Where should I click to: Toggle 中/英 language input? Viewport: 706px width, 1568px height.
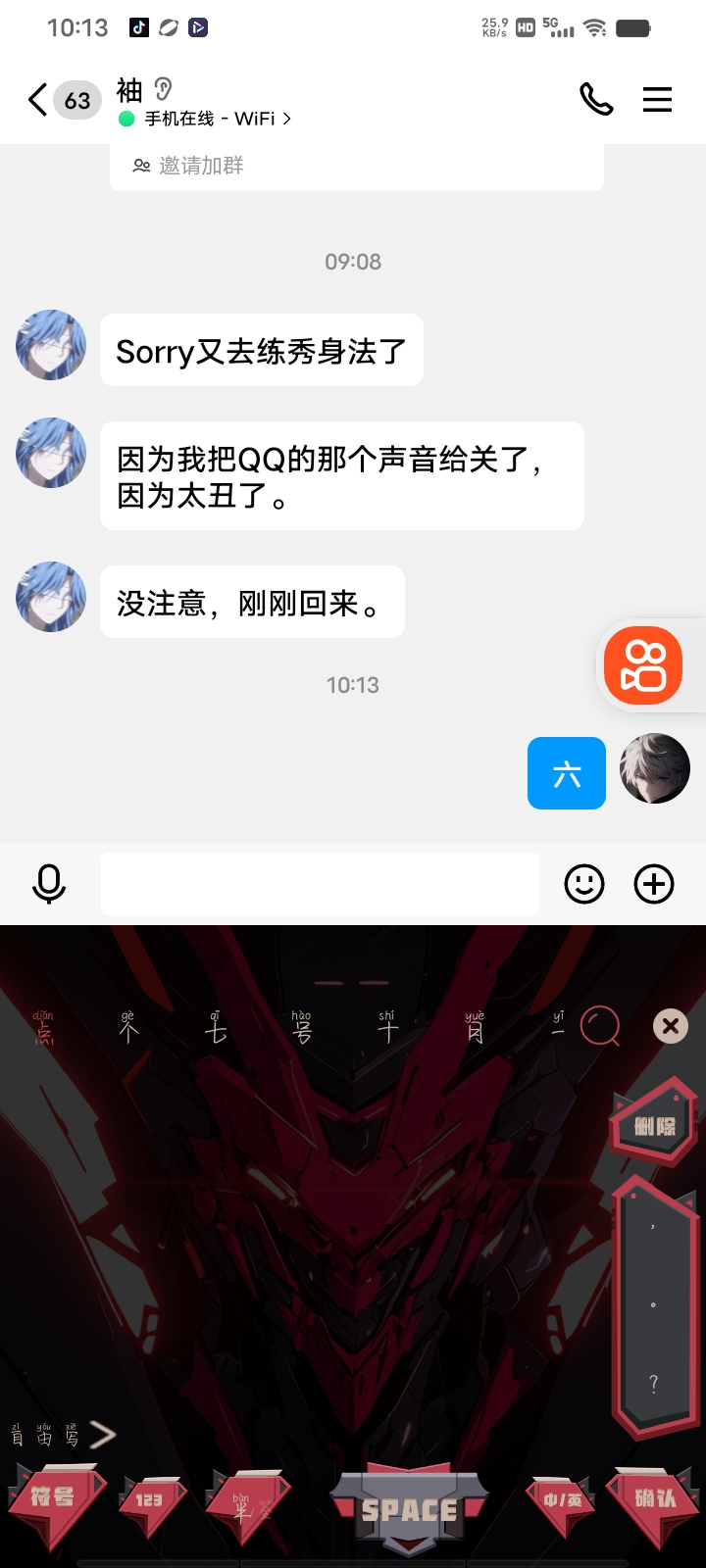point(563,1501)
